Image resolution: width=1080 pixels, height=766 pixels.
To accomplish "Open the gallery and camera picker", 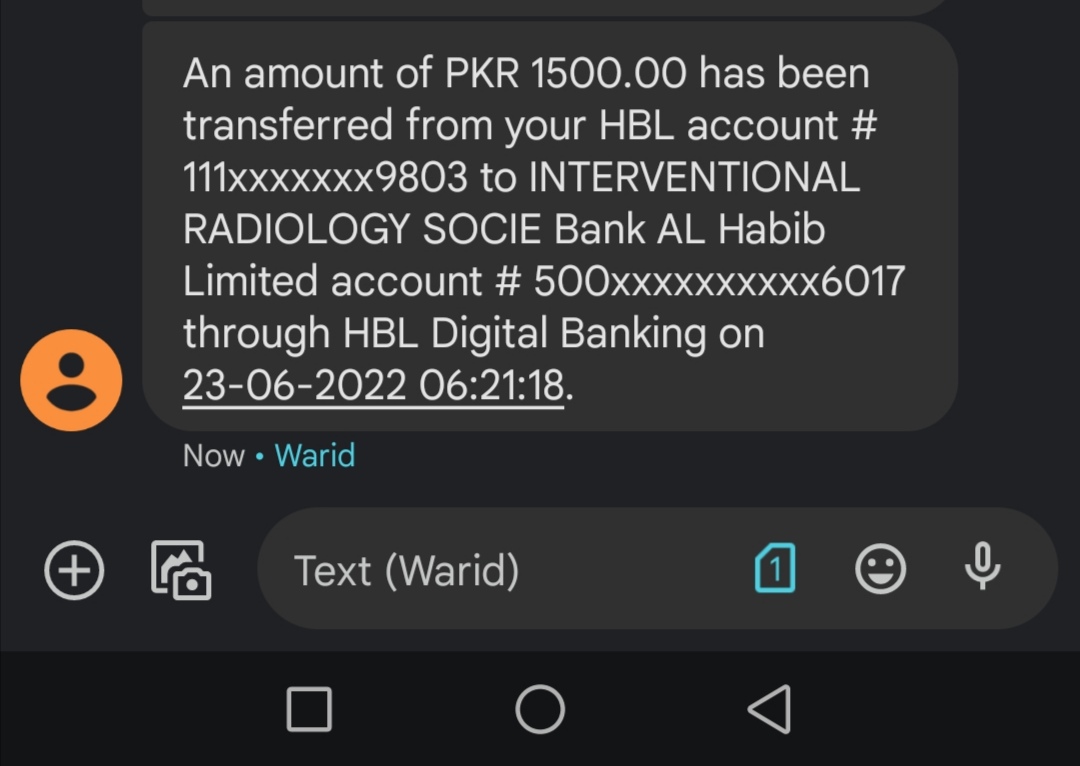I will [180, 570].
